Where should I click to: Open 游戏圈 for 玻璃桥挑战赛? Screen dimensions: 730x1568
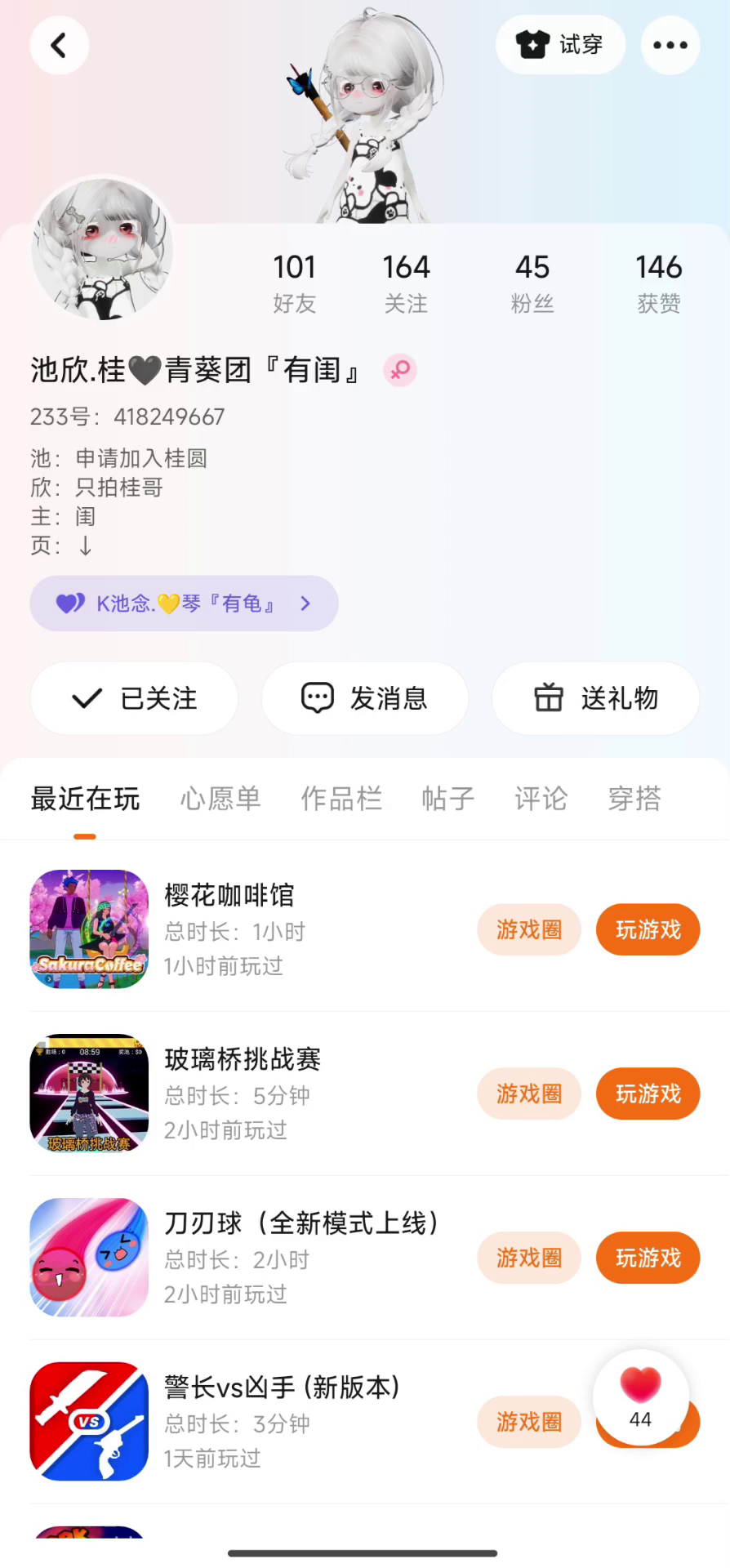tap(529, 1094)
